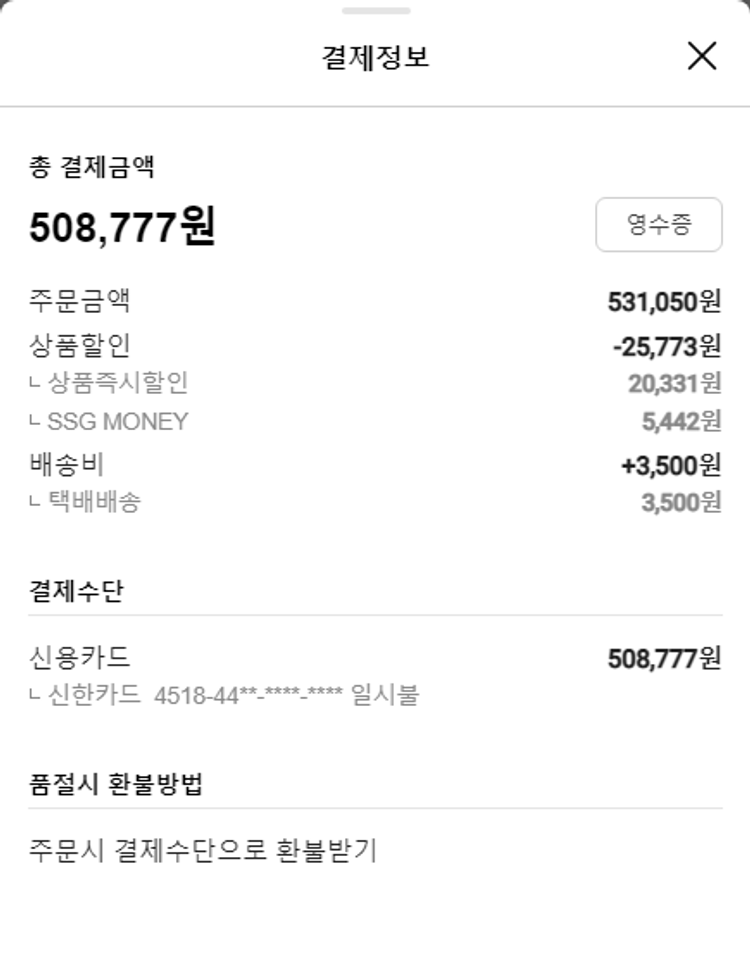Open the 영수증 receipt

(x=658, y=224)
